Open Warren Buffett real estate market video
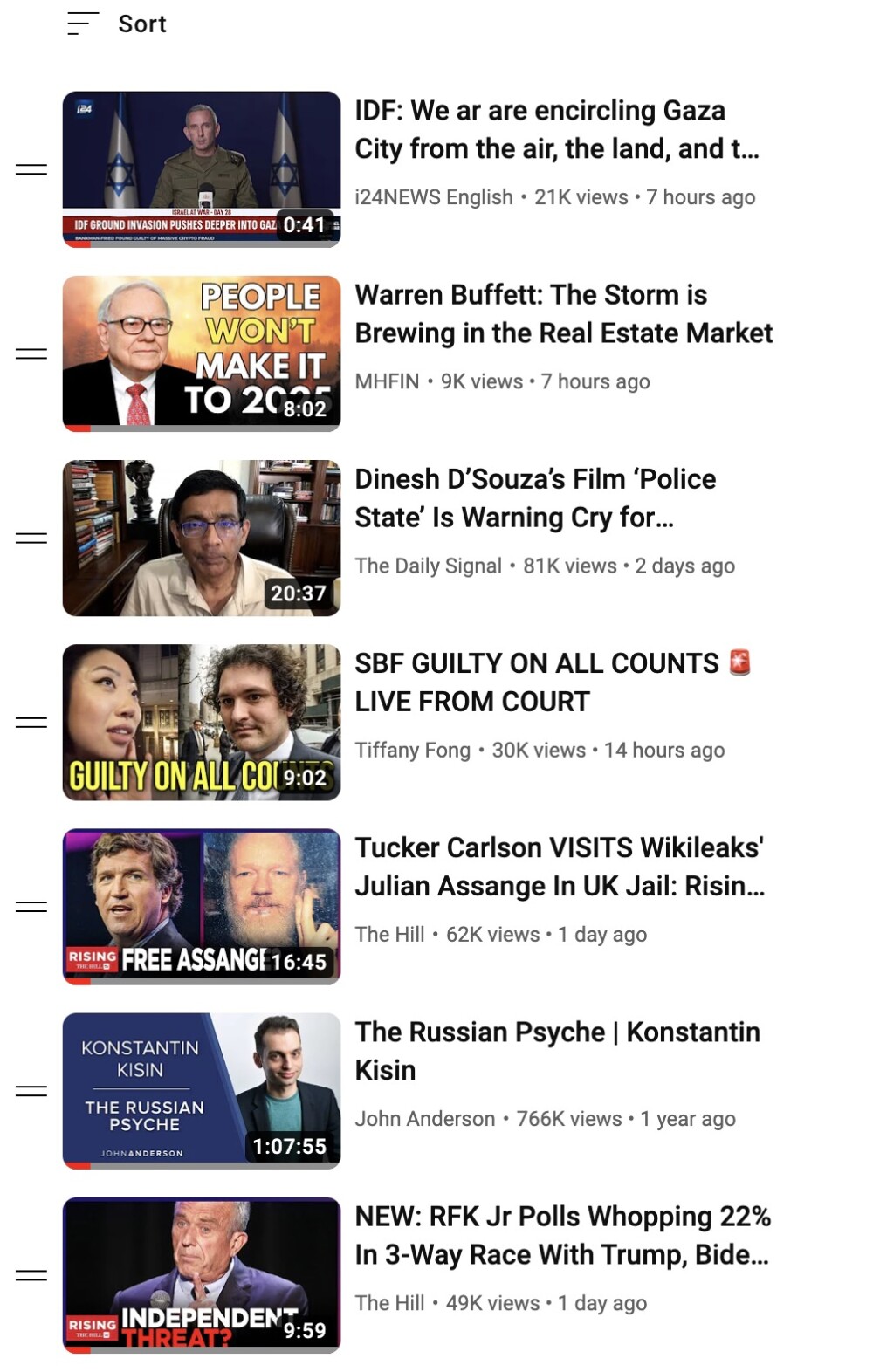The width and height of the screenshot is (873, 1372). tap(202, 353)
